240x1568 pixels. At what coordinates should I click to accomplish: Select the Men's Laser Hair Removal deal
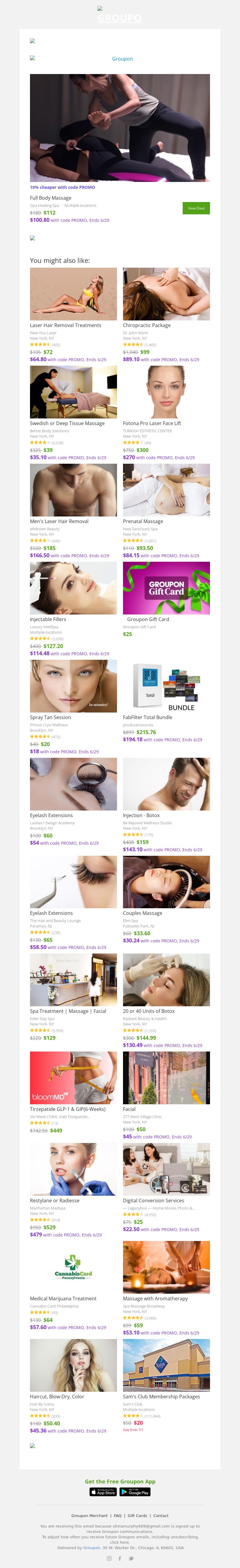[73, 491]
